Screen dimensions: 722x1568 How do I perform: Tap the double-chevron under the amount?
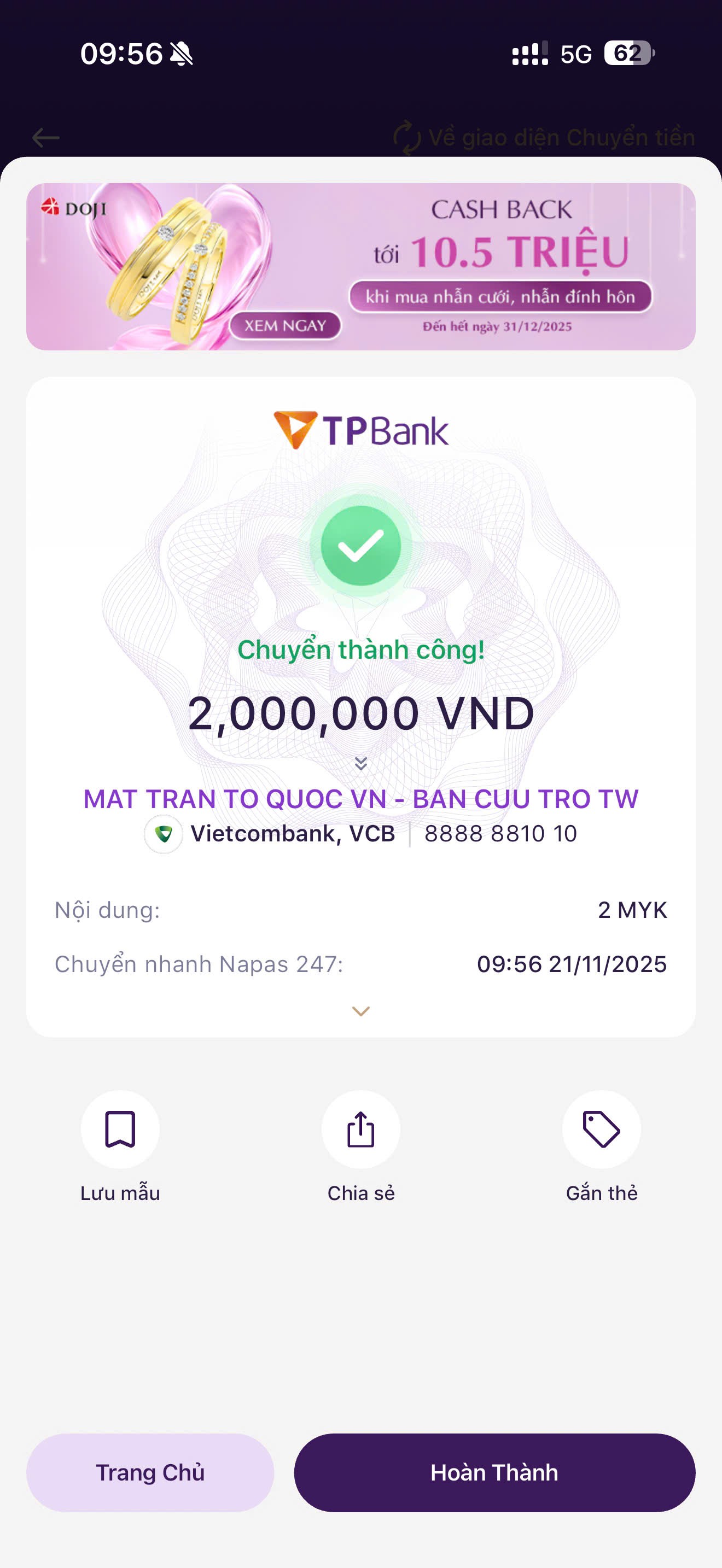click(x=360, y=762)
